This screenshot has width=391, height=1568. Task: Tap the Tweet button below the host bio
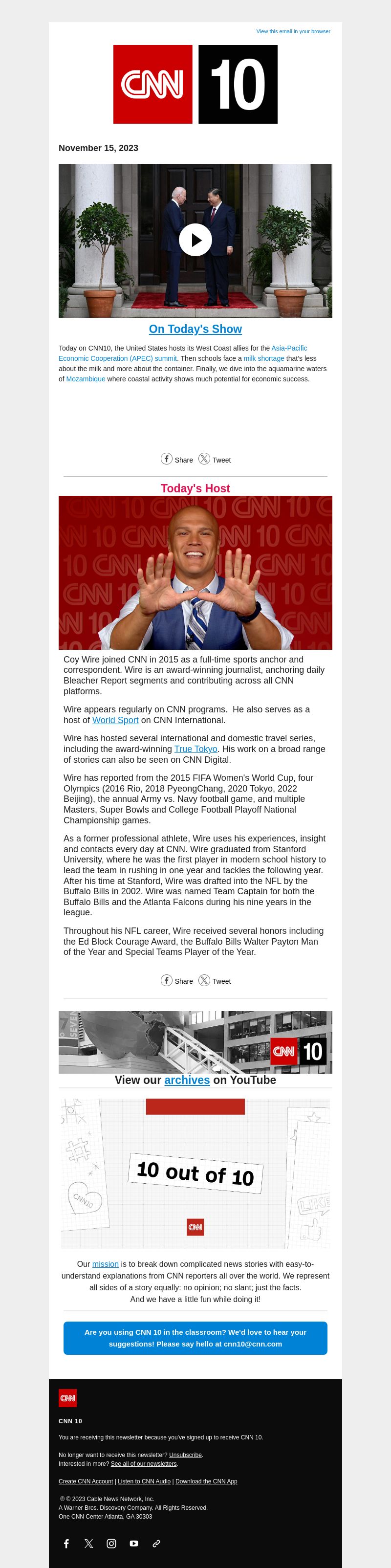(215, 981)
